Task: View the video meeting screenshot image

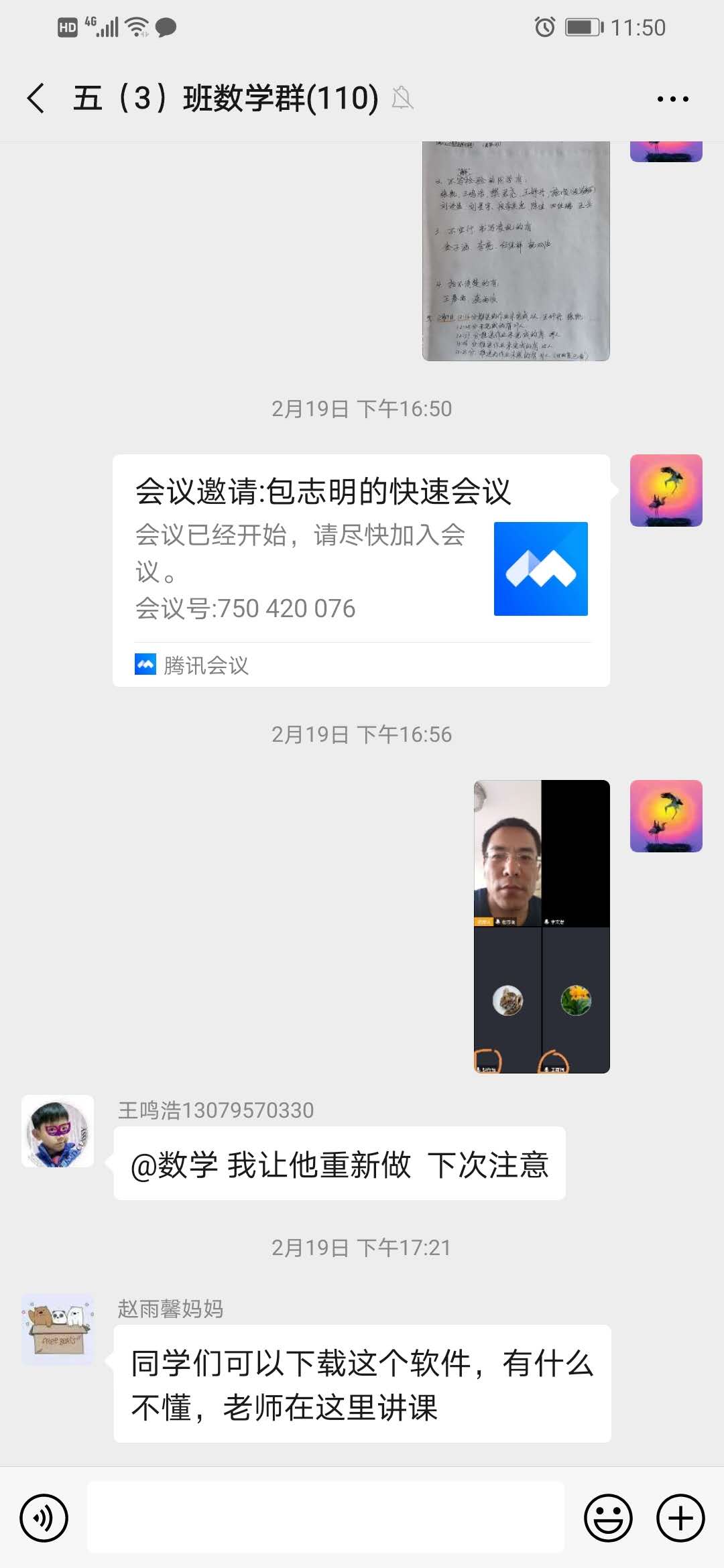Action: [542, 926]
